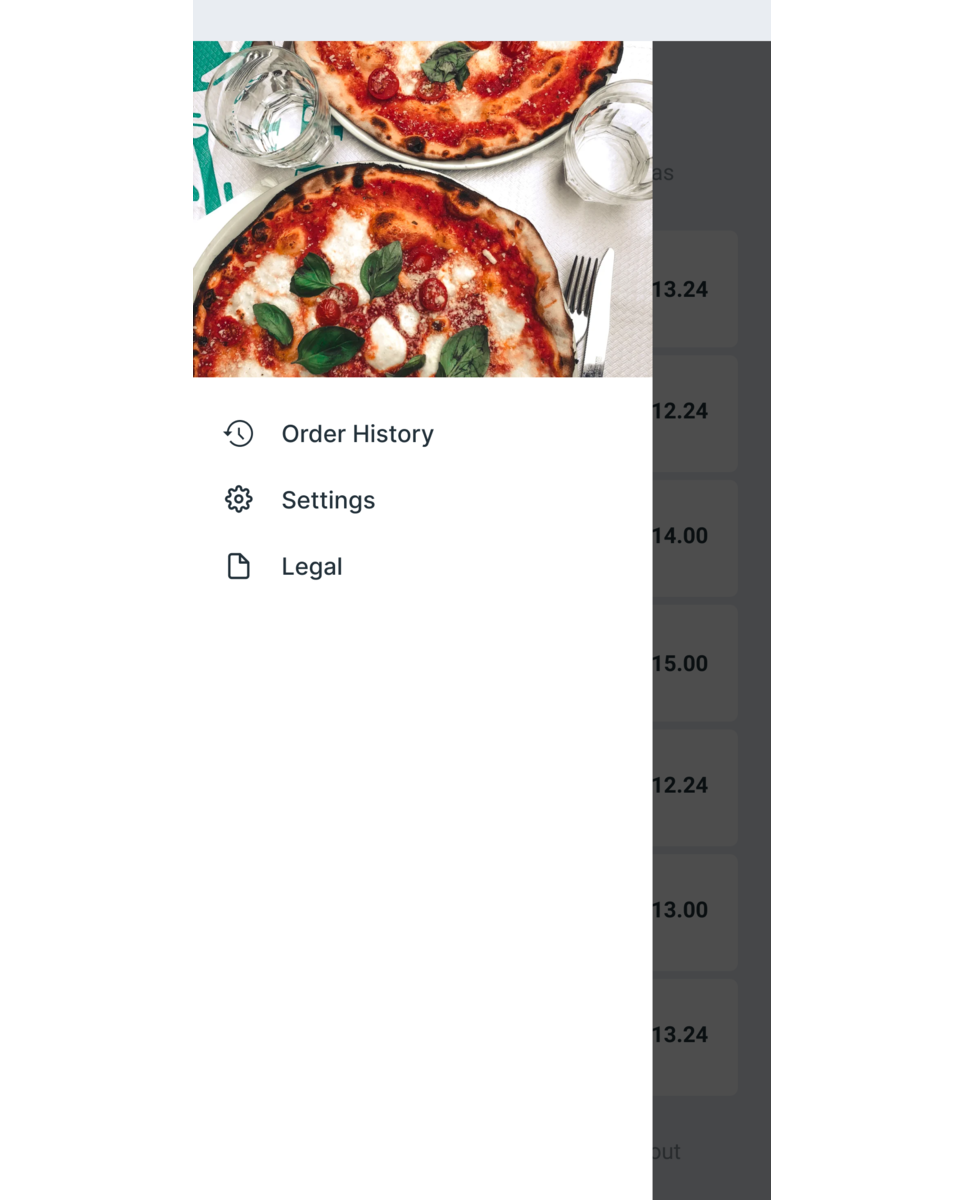This screenshot has height=1200, width=965.
Task: Open the Legal page
Action: (x=311, y=567)
